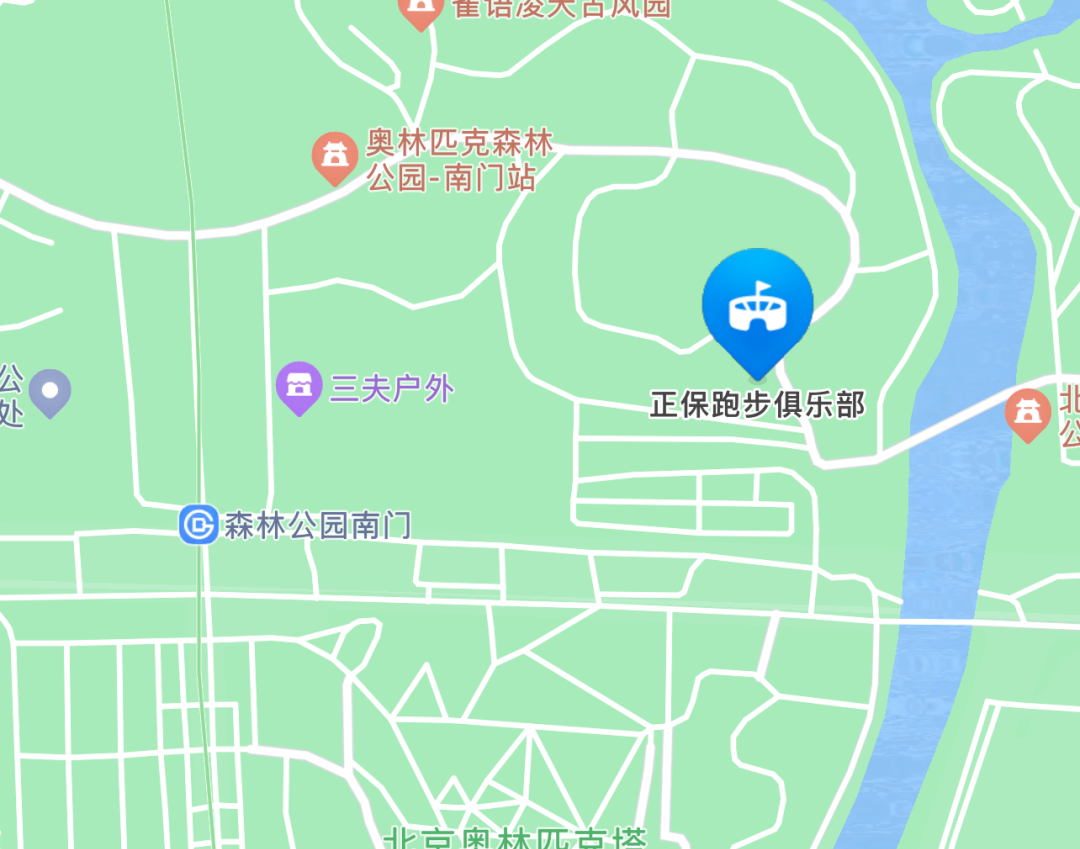Open the 三夫户外 shop marker

pos(298,387)
